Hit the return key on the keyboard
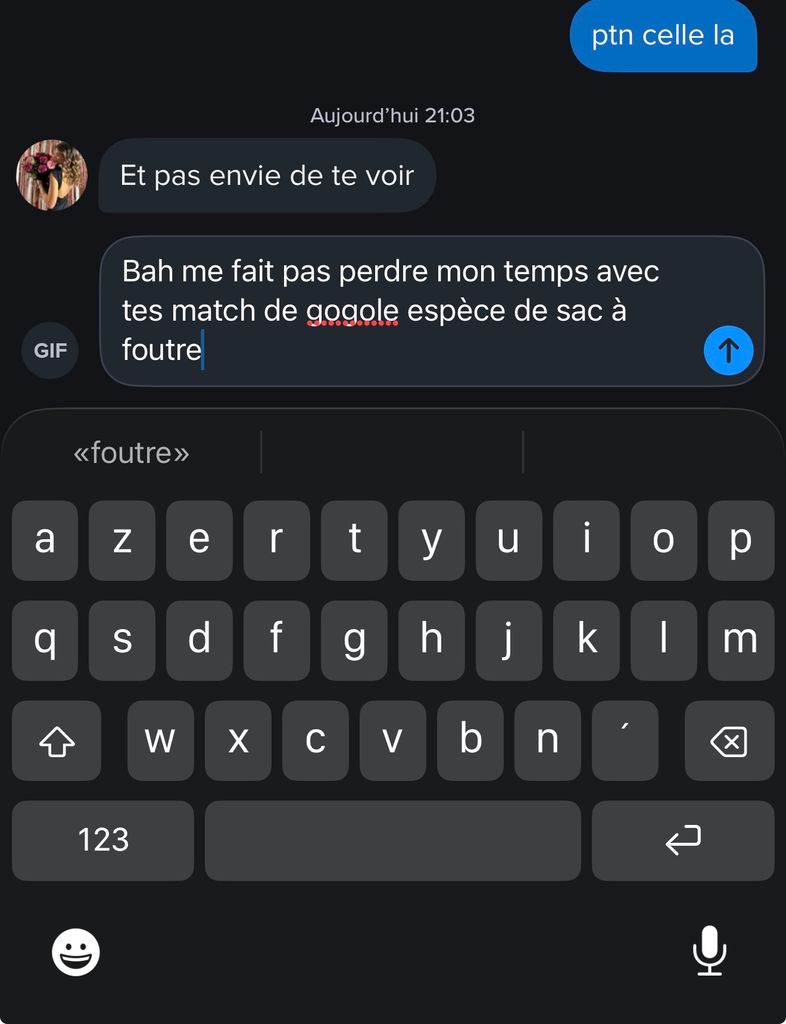Screen dimensions: 786x1024 point(683,840)
